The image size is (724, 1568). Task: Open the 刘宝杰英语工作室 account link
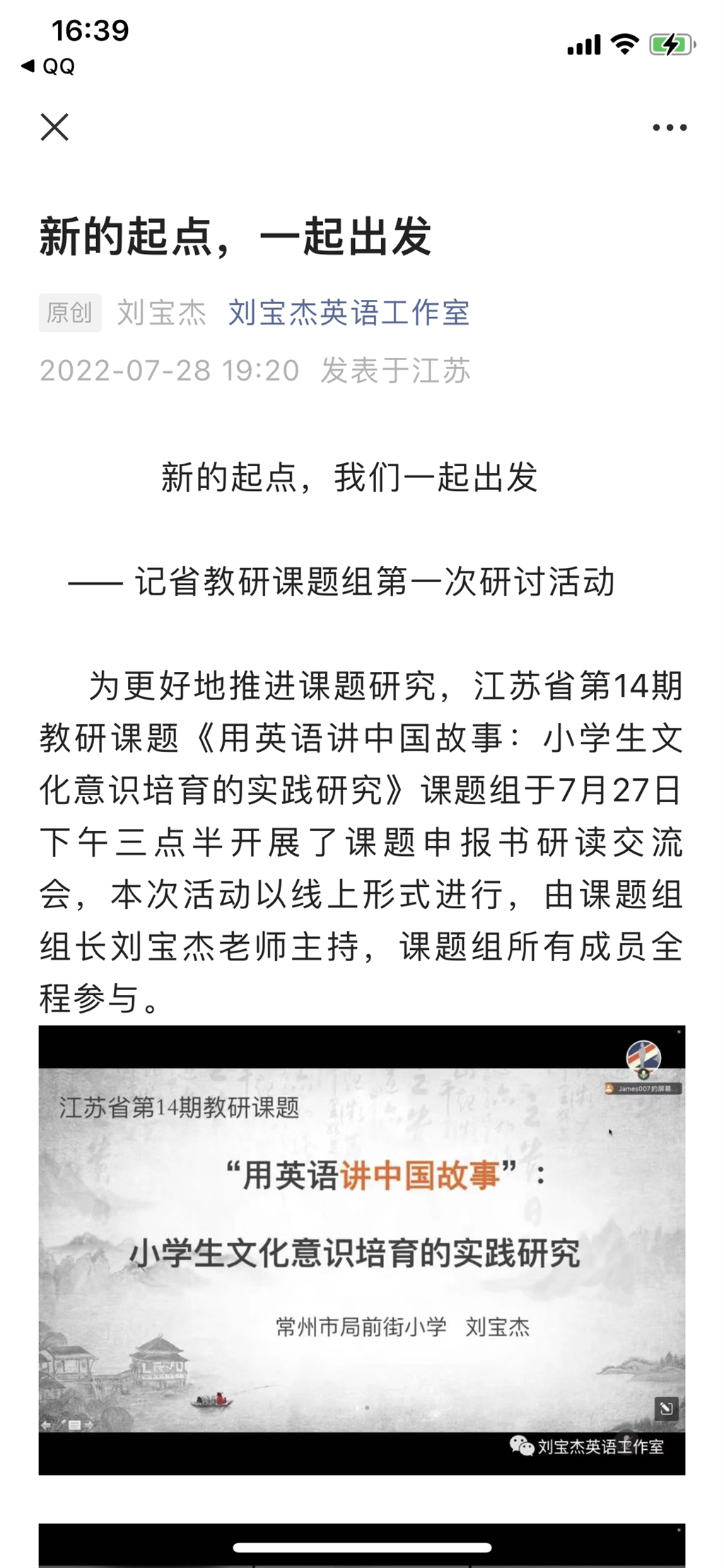[349, 313]
